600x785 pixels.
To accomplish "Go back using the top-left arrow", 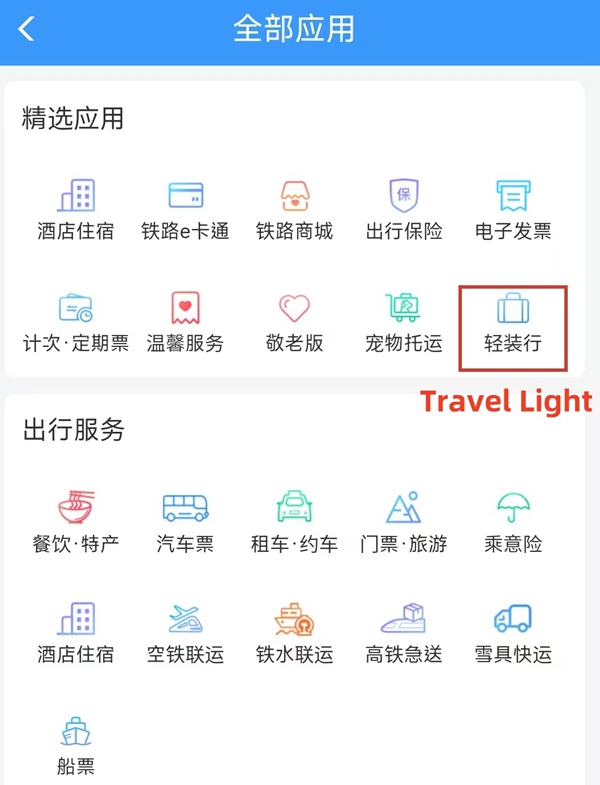I will (26, 29).
